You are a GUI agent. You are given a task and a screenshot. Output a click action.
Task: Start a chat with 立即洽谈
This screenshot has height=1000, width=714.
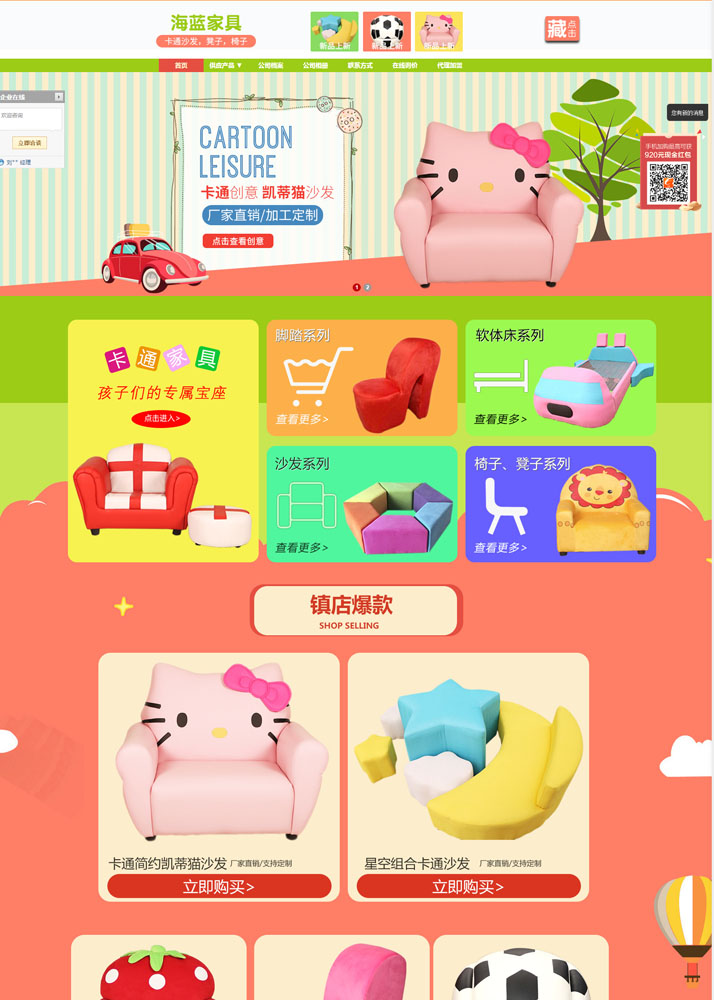point(31,143)
